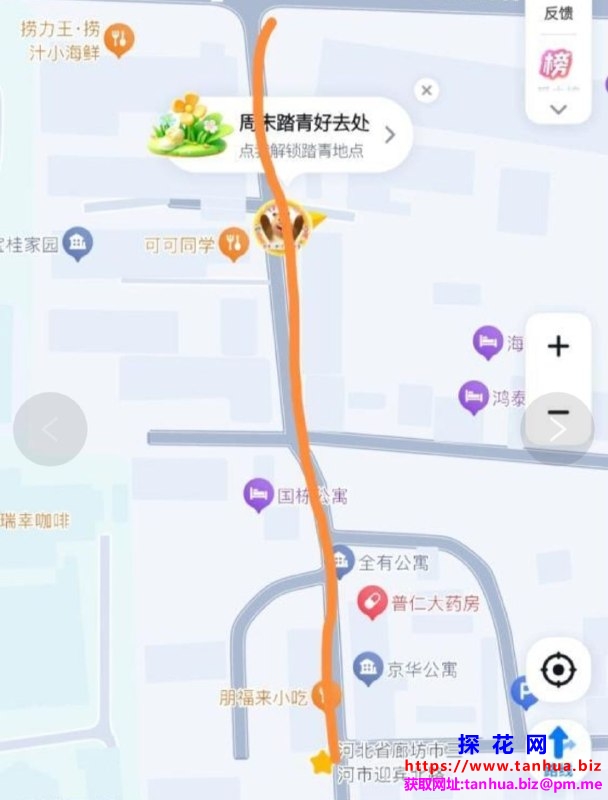Image resolution: width=608 pixels, height=800 pixels.
Task: Zoom out of the map
Action: 558,411
